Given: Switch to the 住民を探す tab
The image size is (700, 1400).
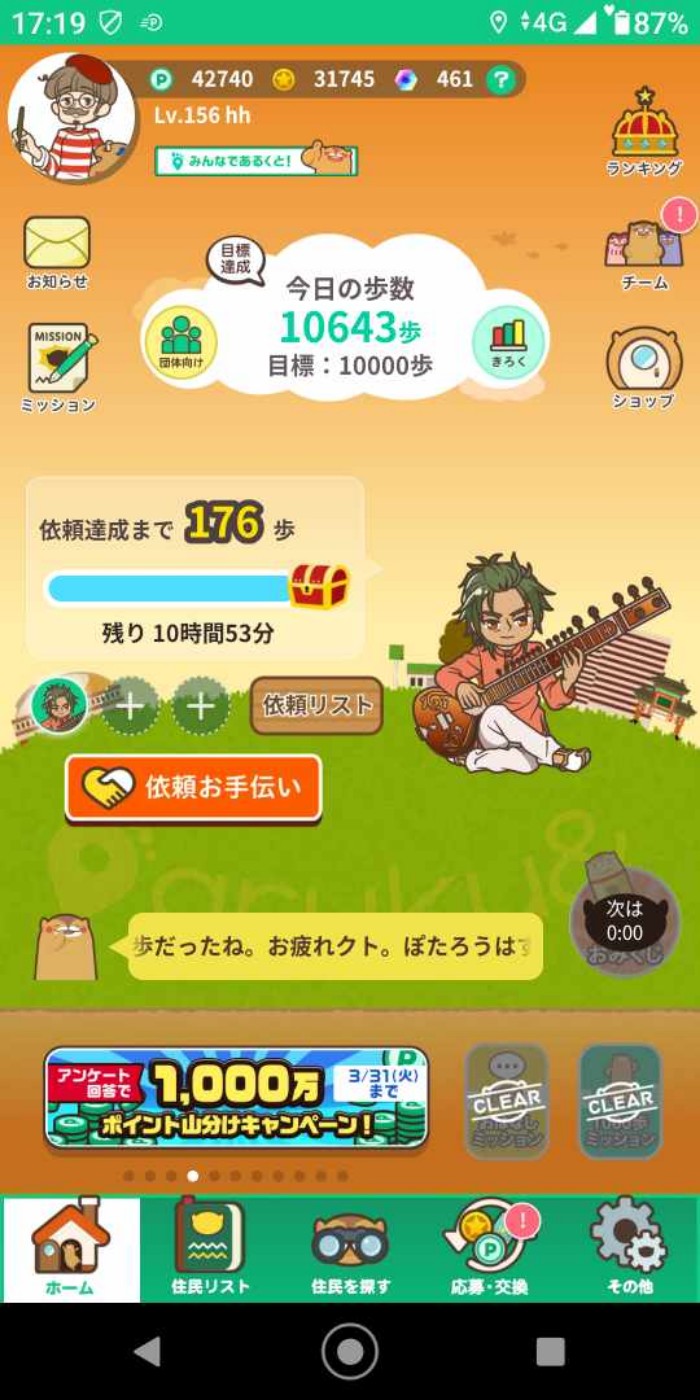Looking at the screenshot, I should 350,1250.
